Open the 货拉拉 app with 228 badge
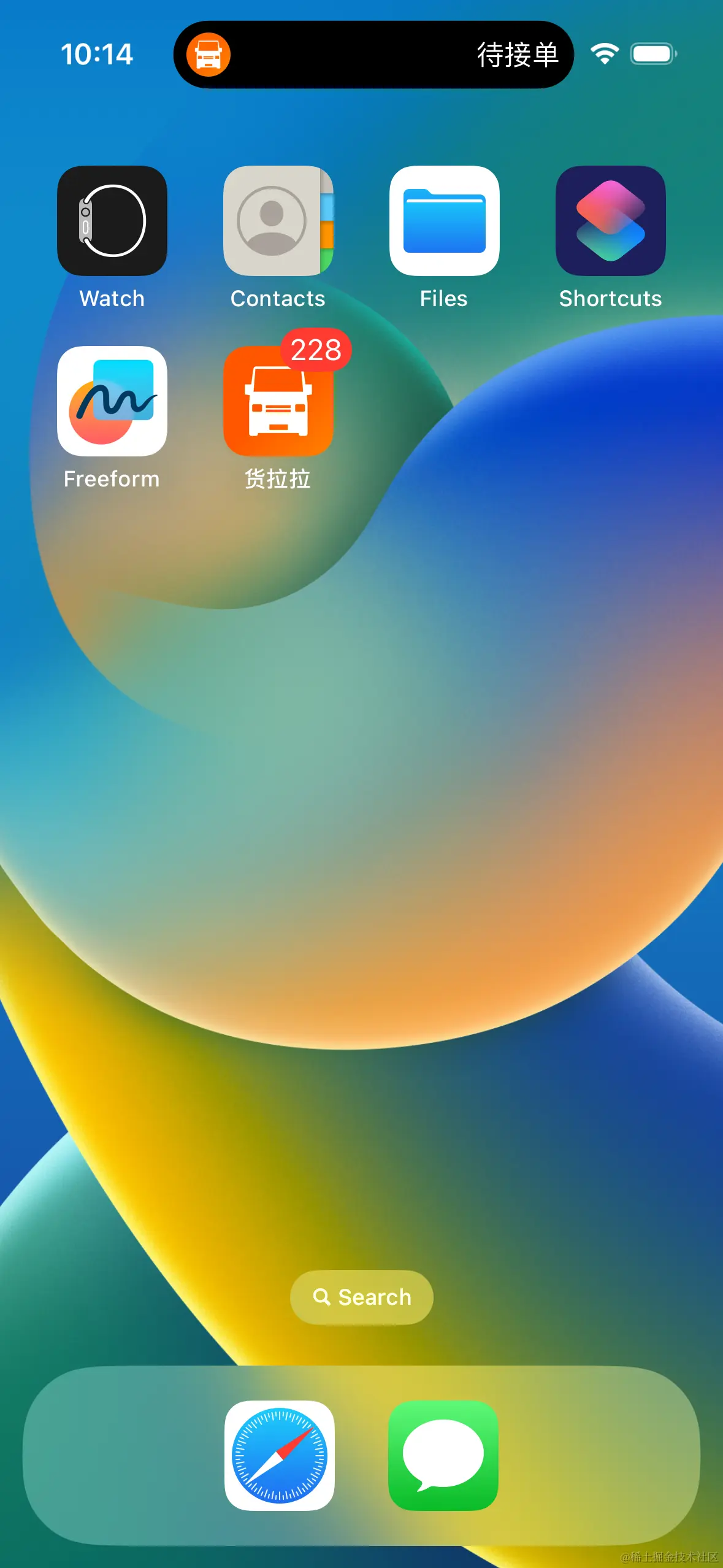 (x=278, y=401)
